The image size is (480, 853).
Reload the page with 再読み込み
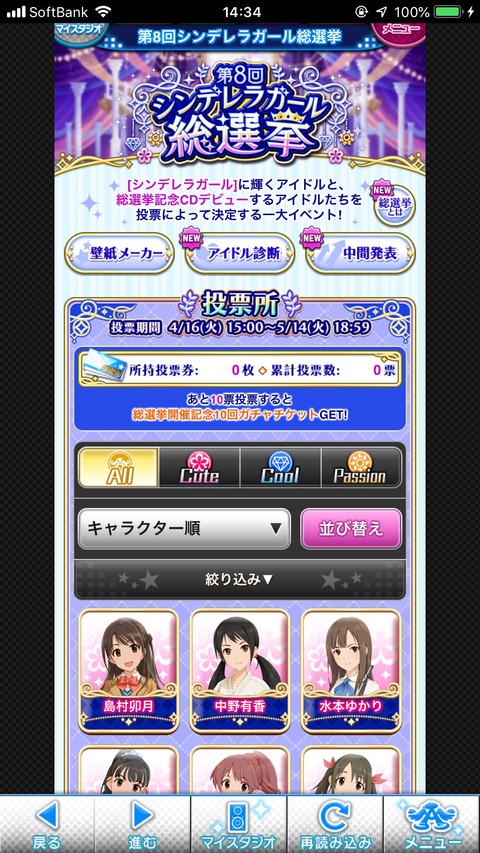click(335, 824)
